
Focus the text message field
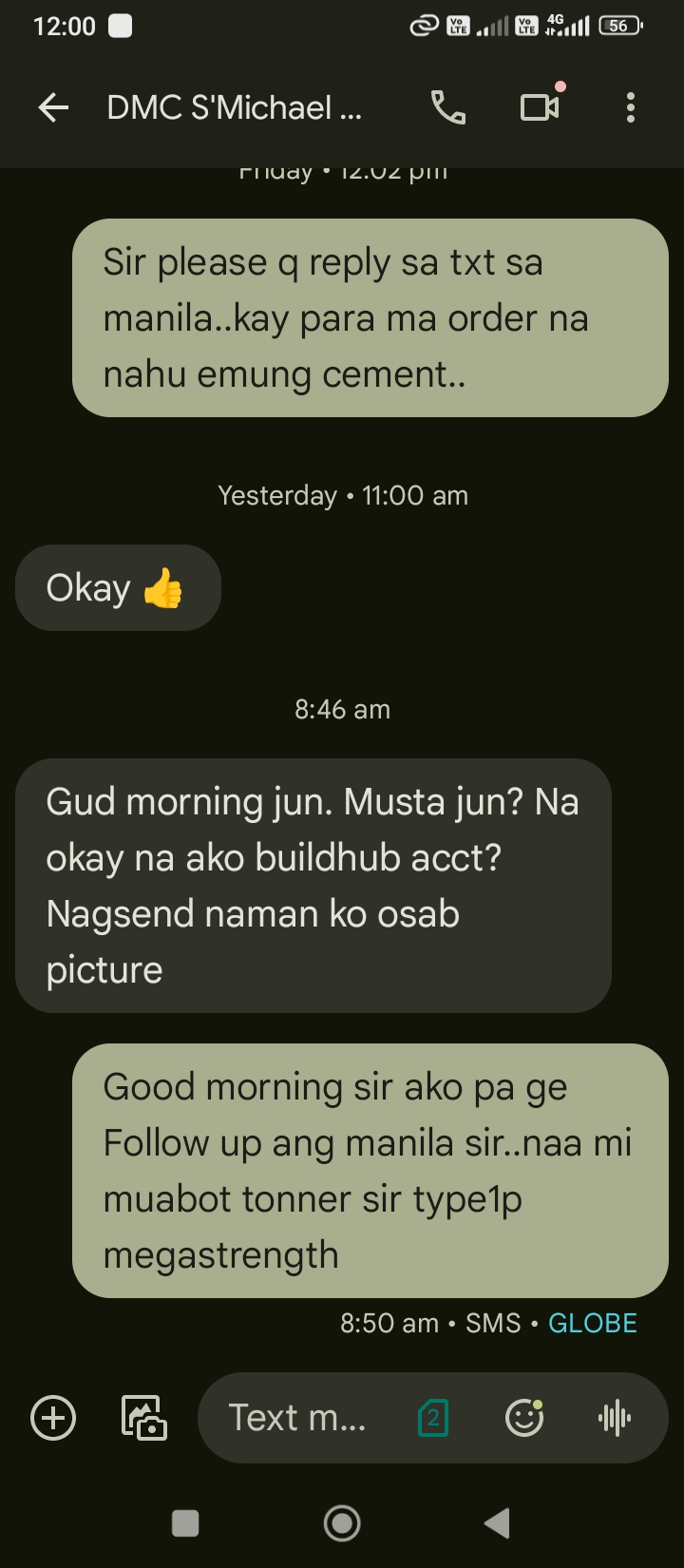[298, 1418]
